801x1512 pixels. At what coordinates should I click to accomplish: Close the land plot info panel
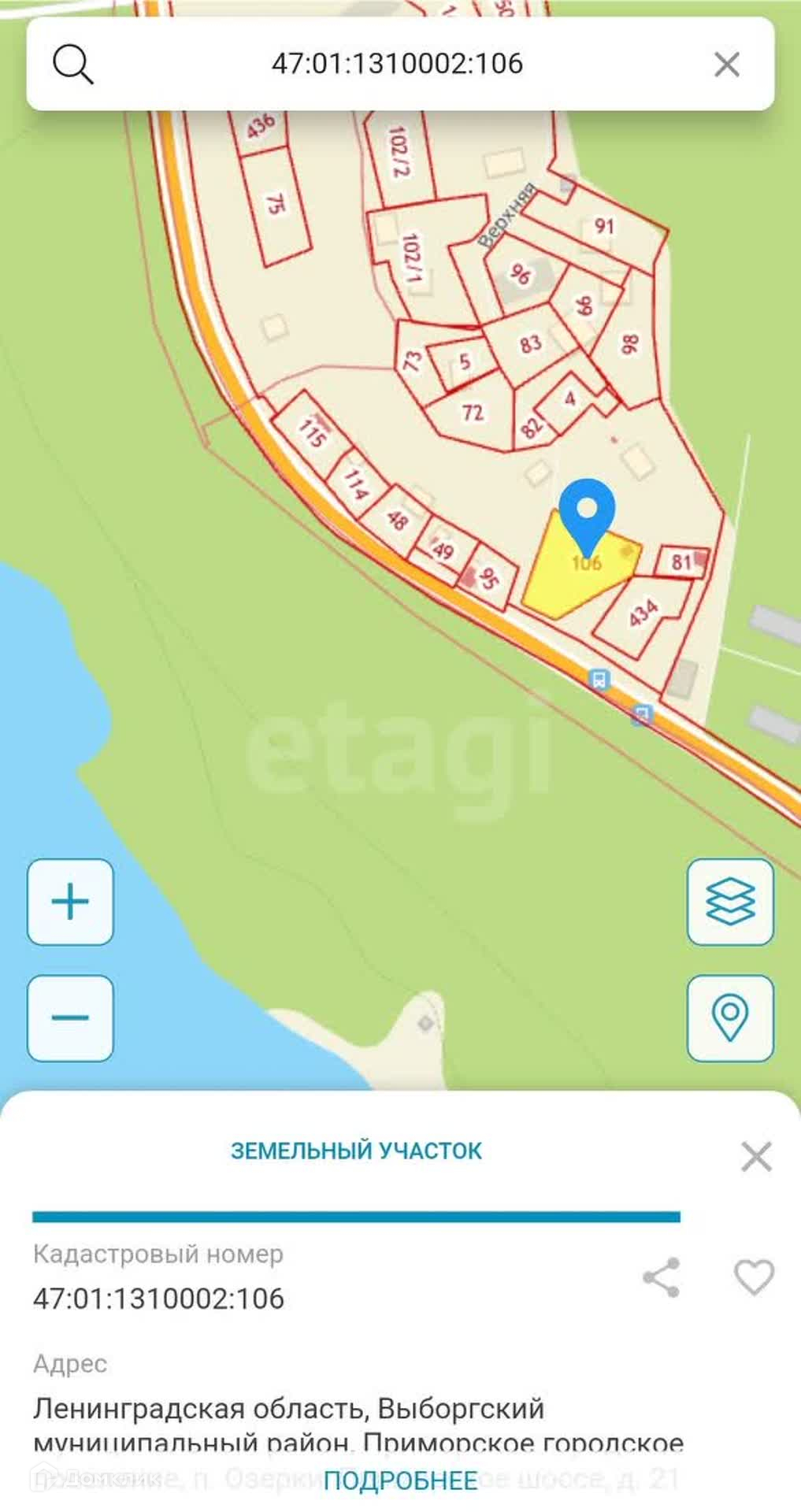(x=756, y=1157)
